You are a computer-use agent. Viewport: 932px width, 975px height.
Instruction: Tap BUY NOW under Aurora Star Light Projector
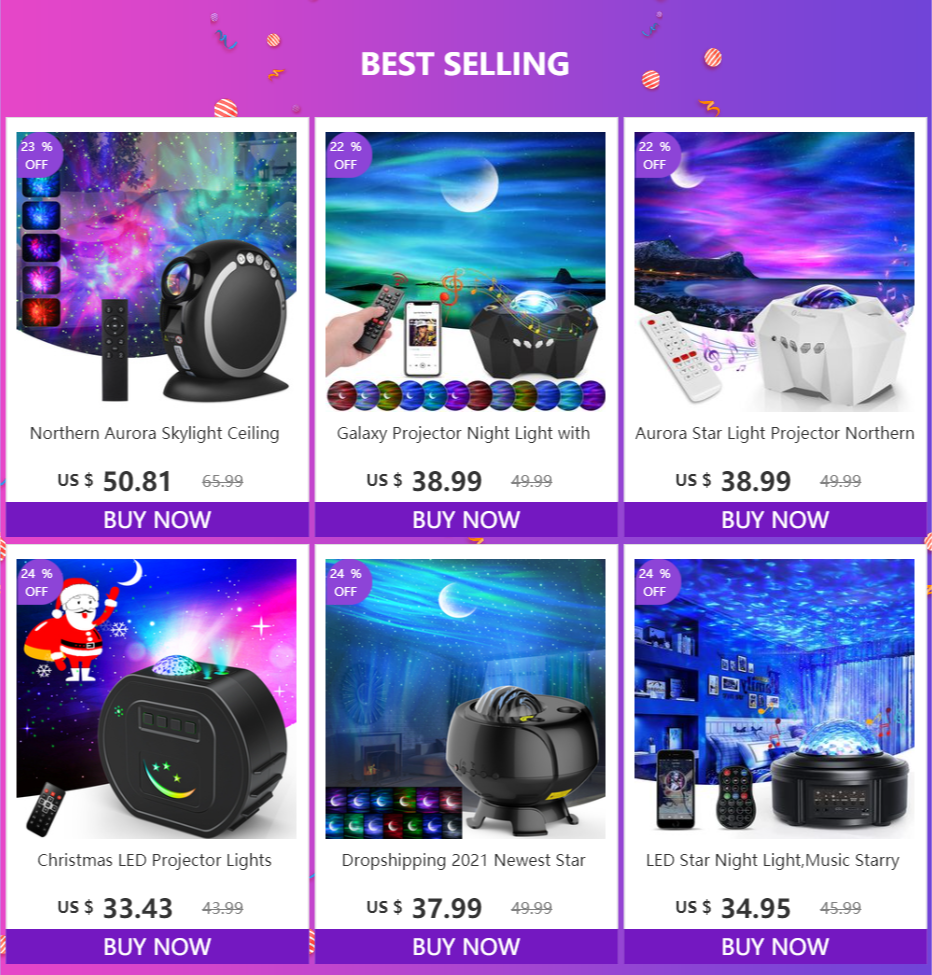(775, 520)
